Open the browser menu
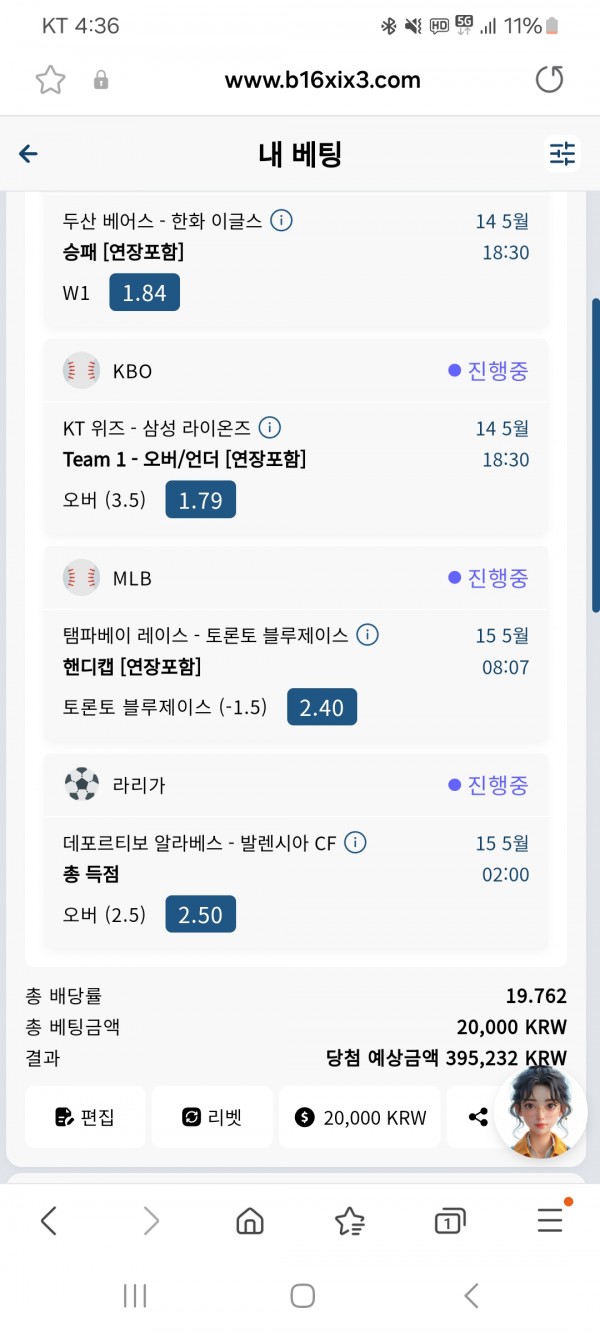This screenshot has width=600, height=1333. point(550,1220)
